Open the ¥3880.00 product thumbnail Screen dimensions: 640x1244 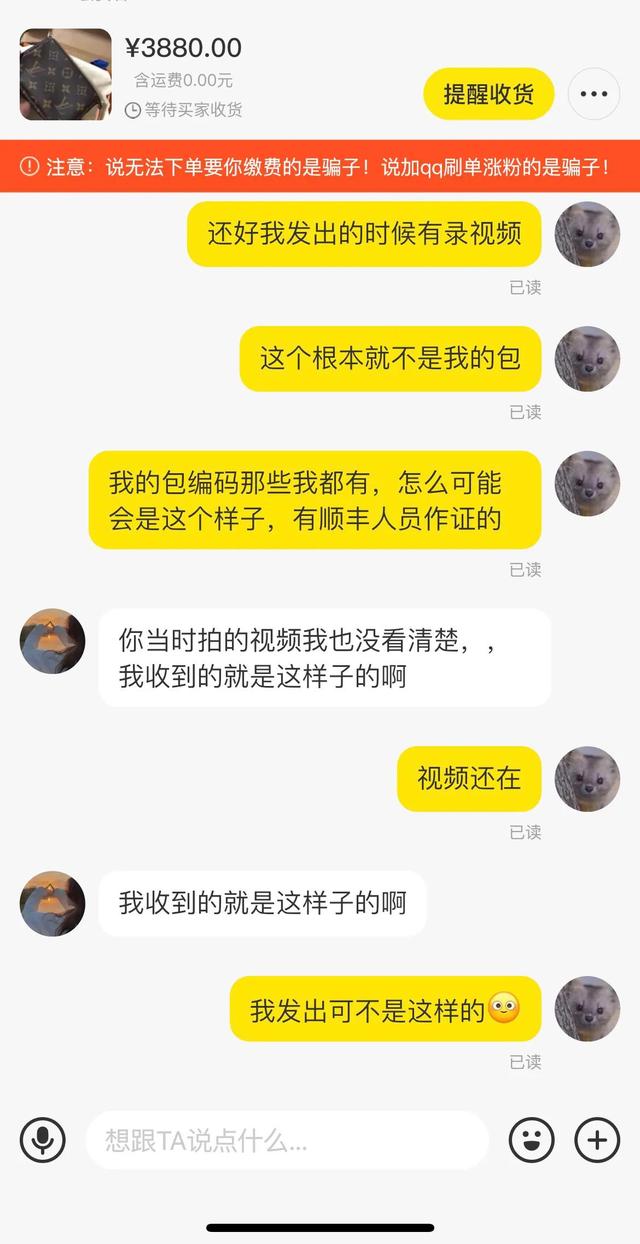point(65,74)
